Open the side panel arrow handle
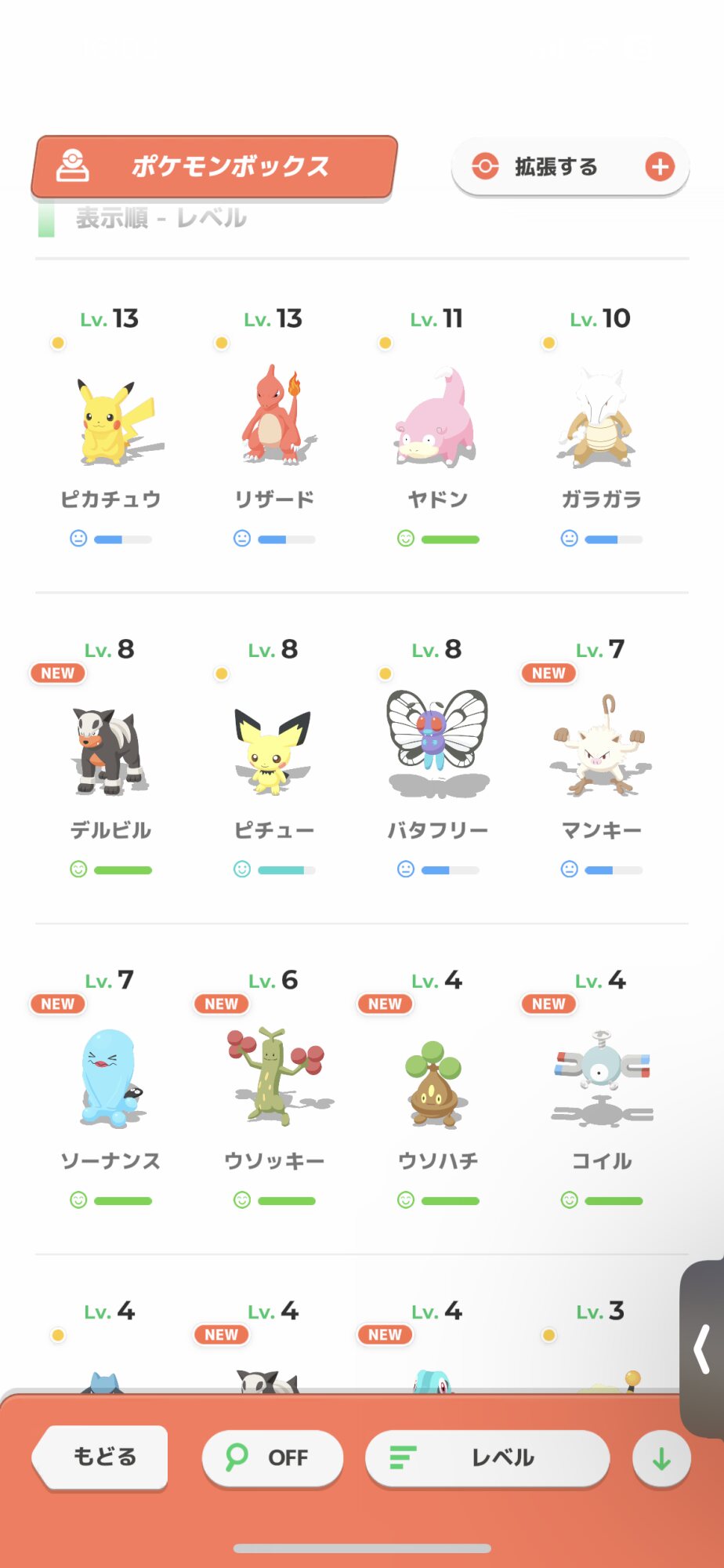 coord(702,1348)
